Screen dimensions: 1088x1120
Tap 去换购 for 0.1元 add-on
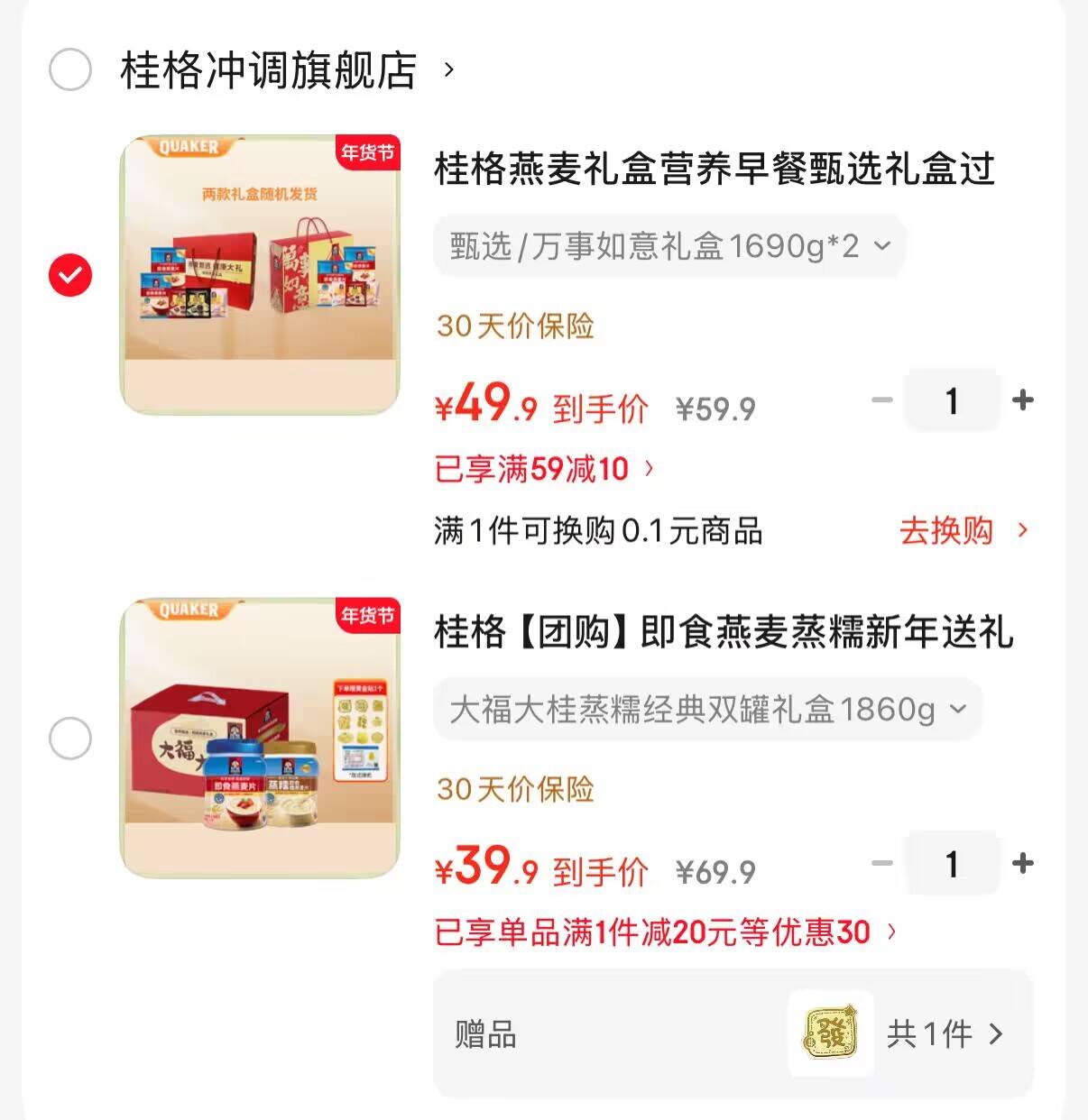pyautogui.click(x=962, y=531)
